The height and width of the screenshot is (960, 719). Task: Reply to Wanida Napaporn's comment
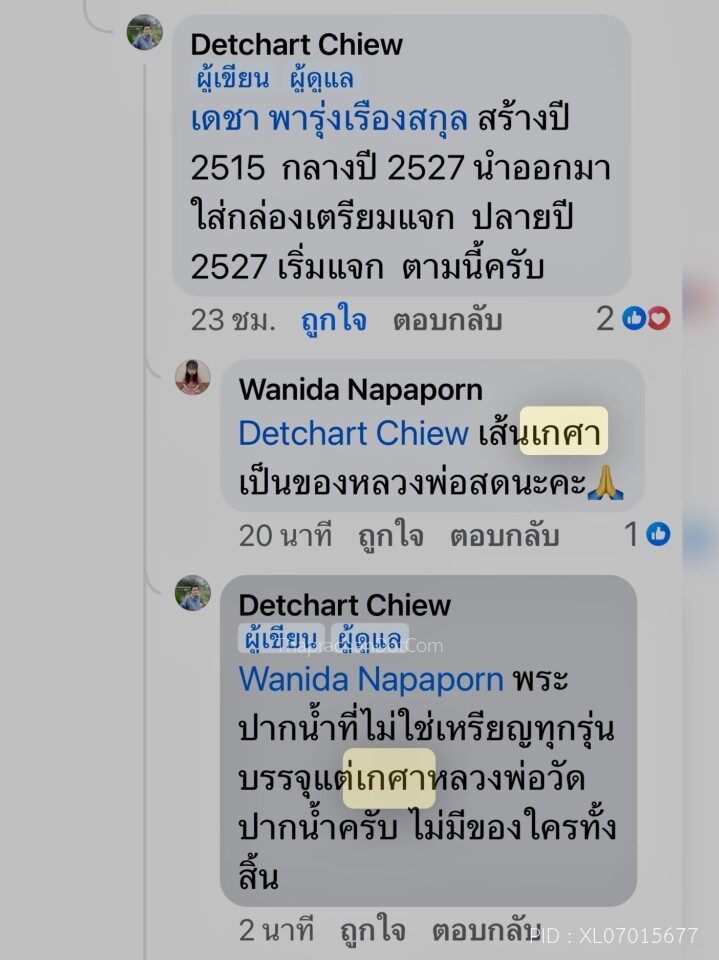tap(503, 536)
